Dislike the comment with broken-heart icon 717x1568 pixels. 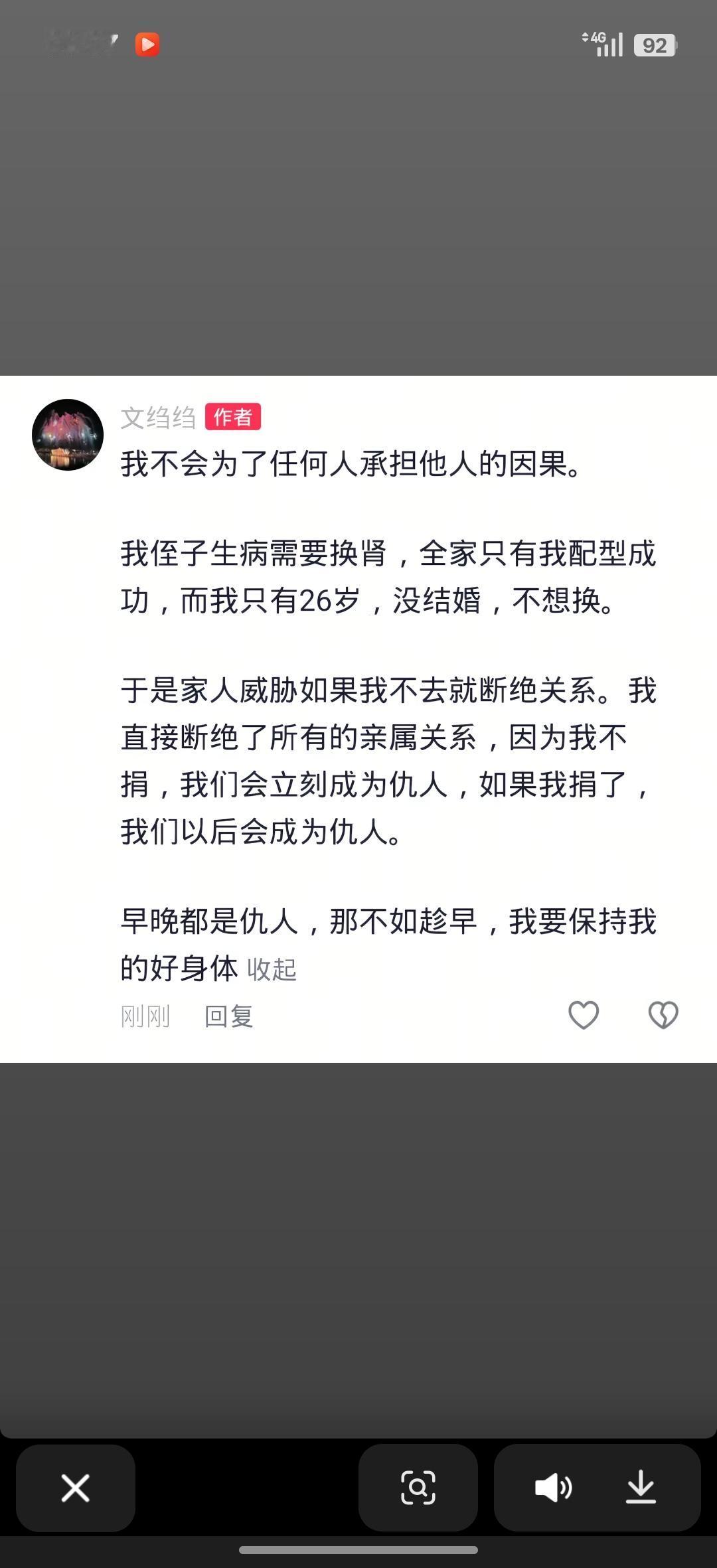(663, 1014)
